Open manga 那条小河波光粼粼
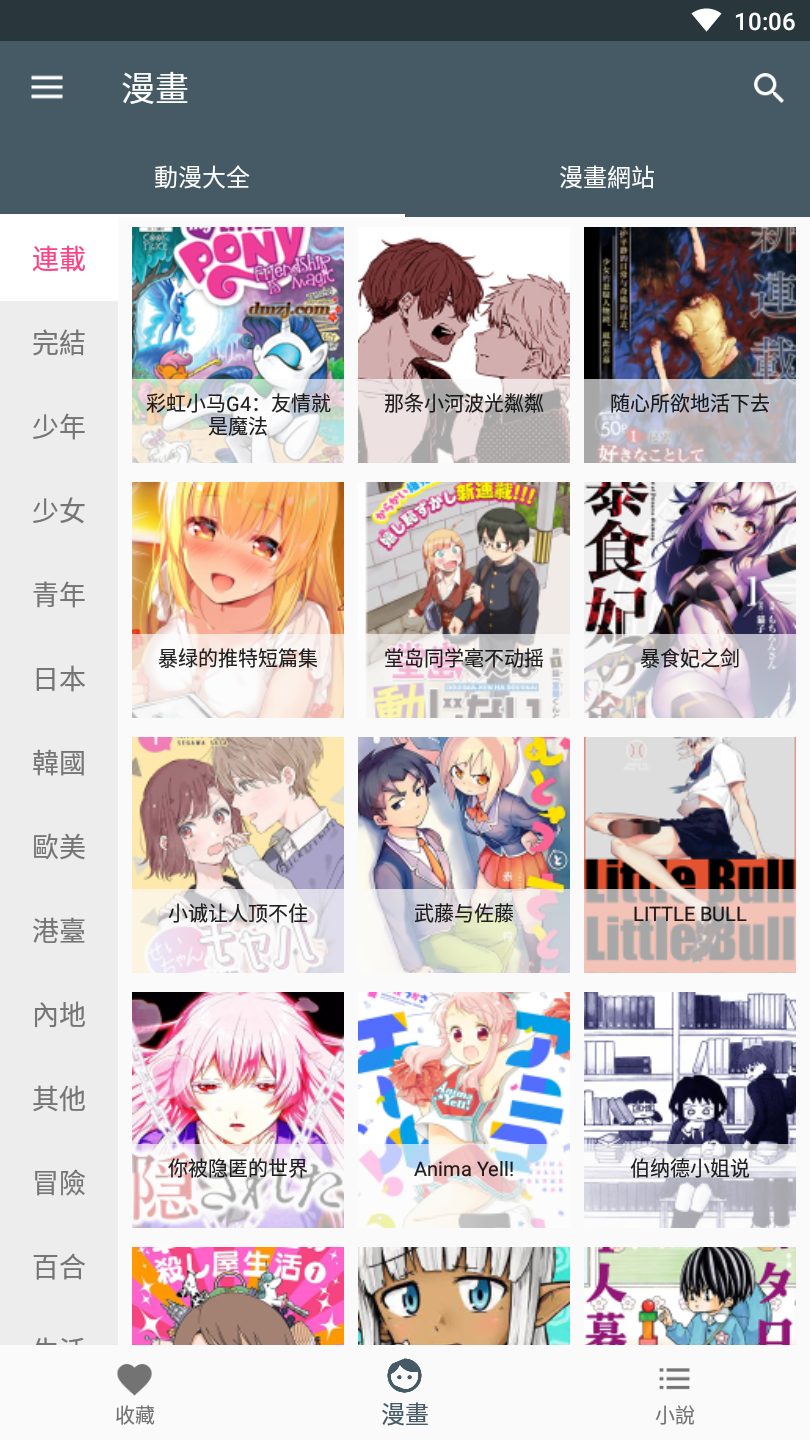Viewport: 810px width, 1440px height. 464,345
